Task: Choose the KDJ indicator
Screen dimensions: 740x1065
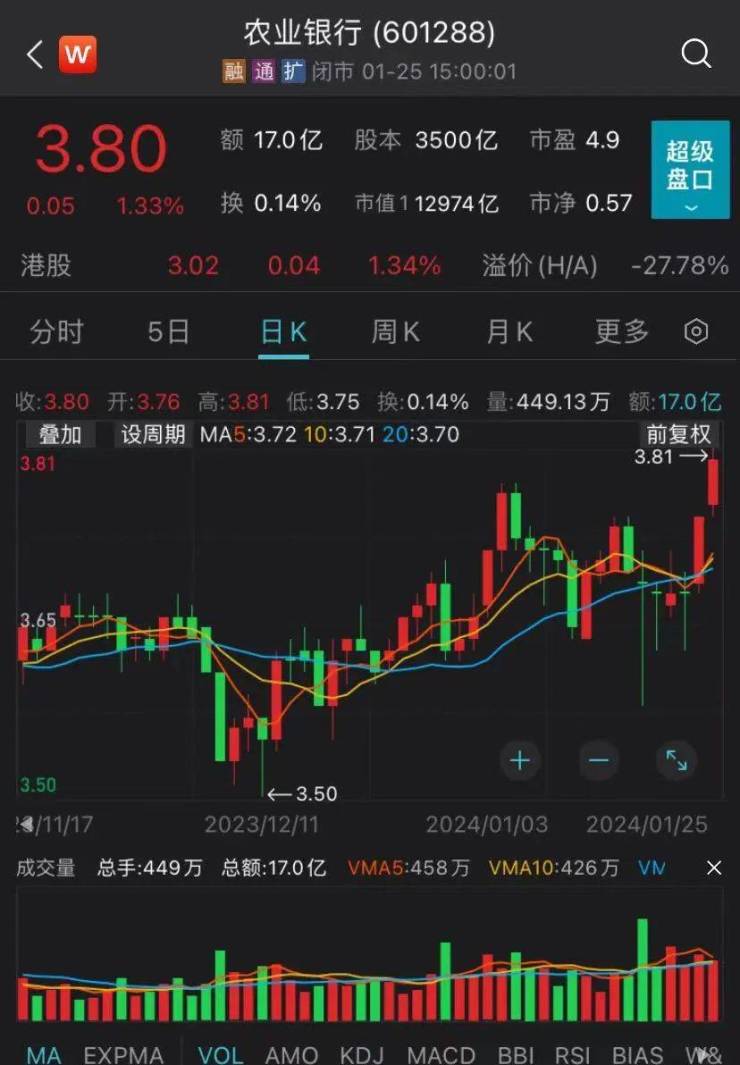Action: [362, 1054]
